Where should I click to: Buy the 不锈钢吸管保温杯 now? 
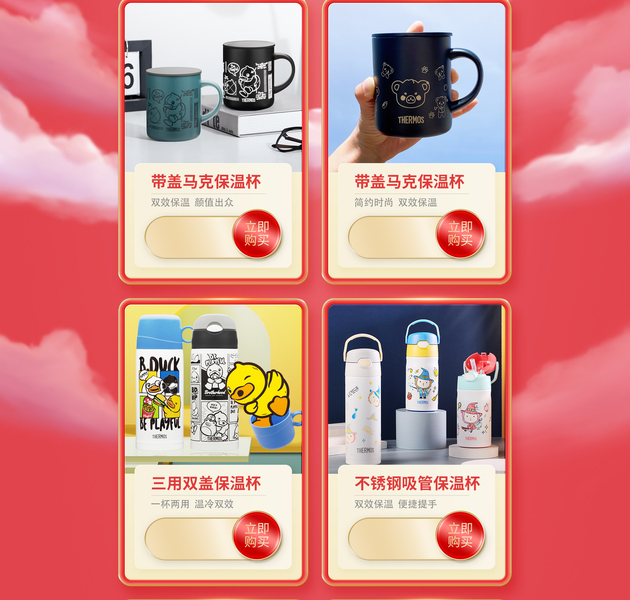[x=459, y=535]
